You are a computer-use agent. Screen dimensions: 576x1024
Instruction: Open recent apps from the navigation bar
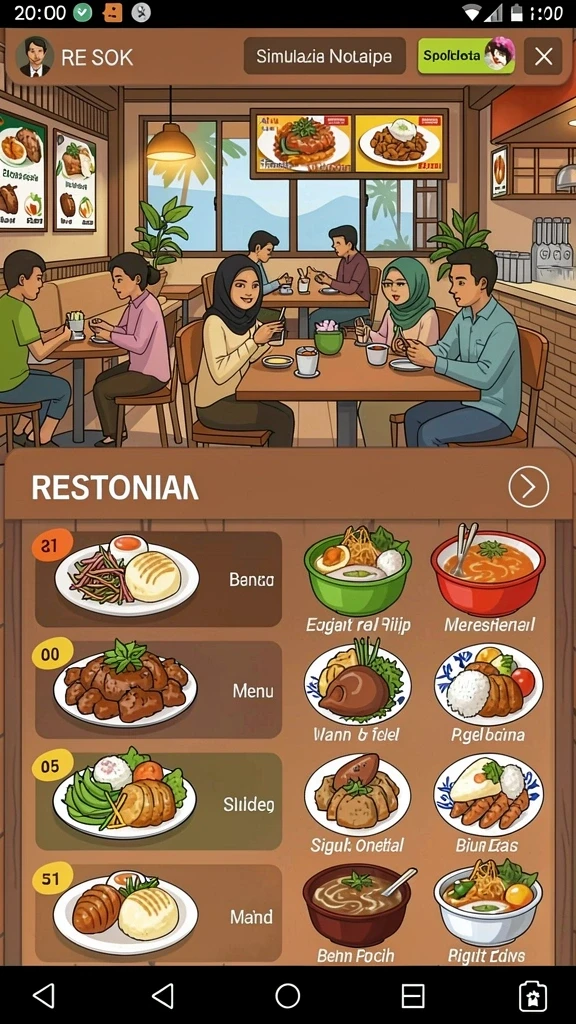tap(413, 996)
